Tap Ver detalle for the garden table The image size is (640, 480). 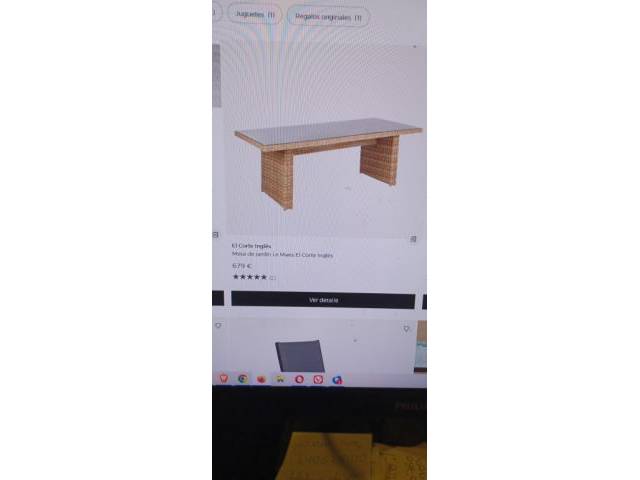[323, 300]
